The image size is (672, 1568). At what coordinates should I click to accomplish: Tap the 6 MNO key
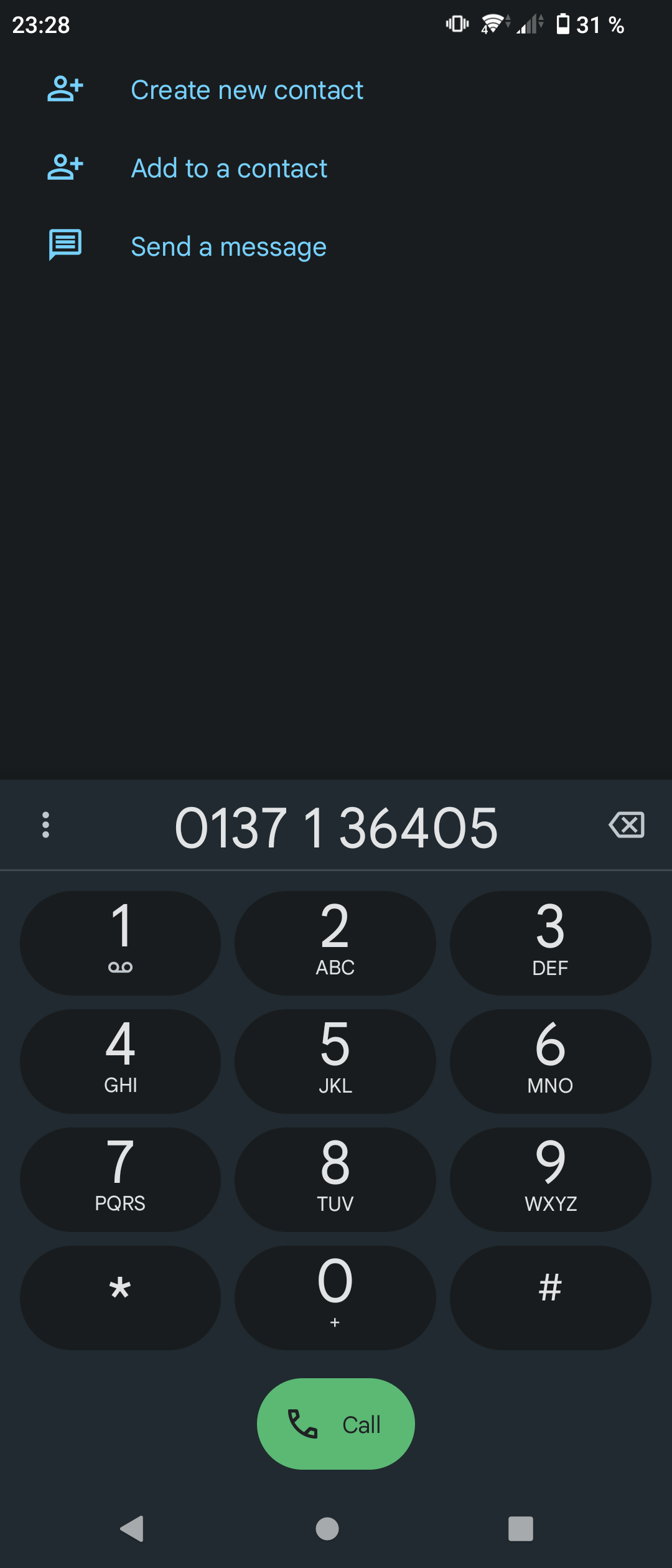click(x=550, y=1061)
